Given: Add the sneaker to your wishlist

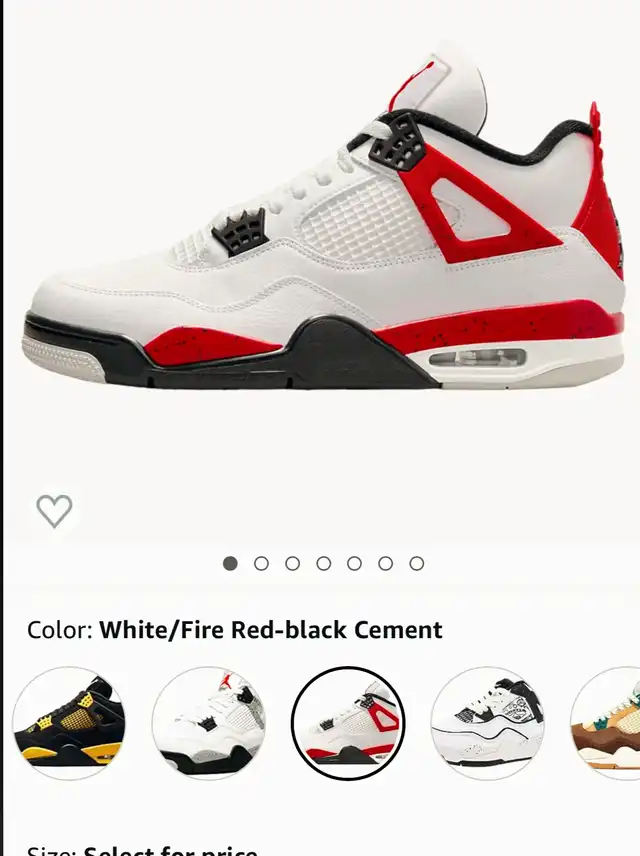Looking at the screenshot, I should click(54, 511).
